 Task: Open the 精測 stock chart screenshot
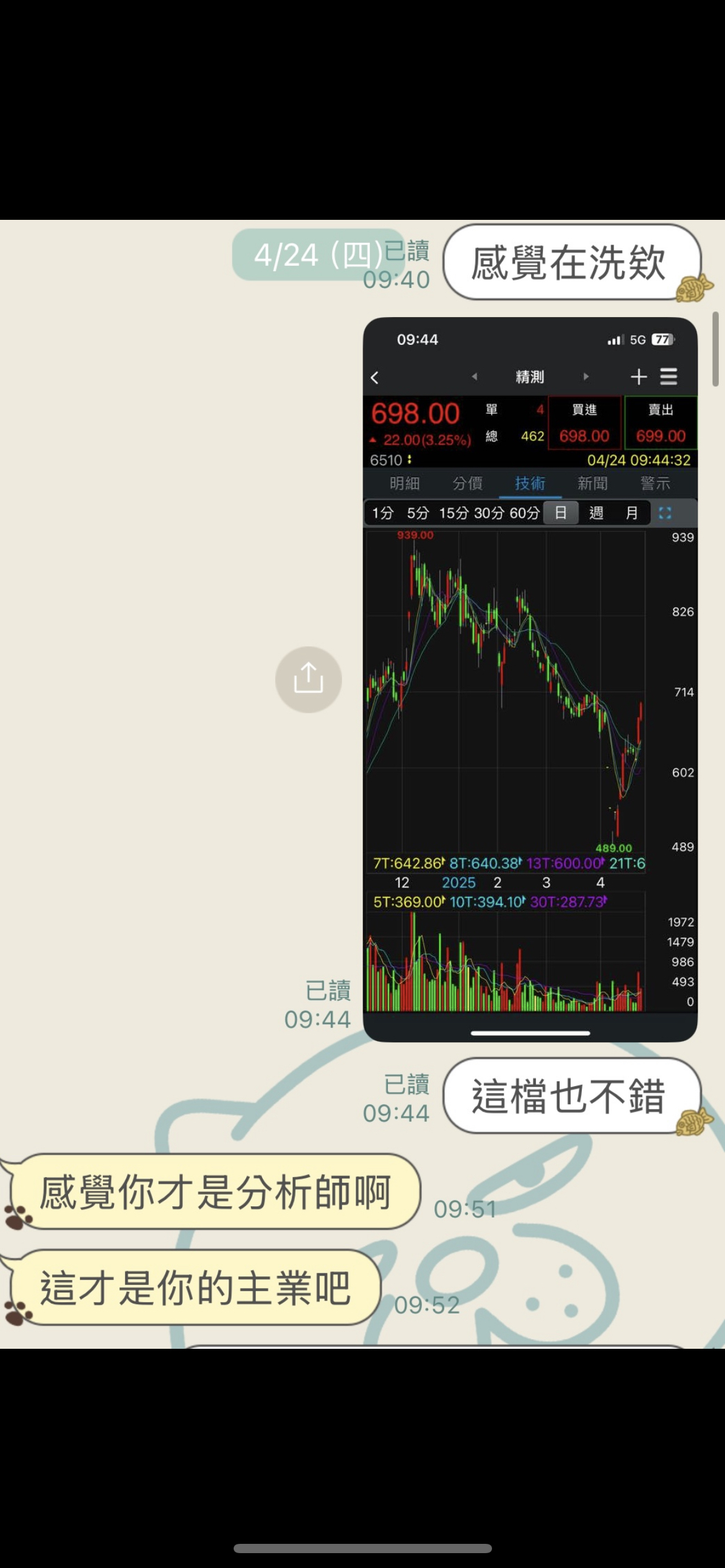coord(530,679)
